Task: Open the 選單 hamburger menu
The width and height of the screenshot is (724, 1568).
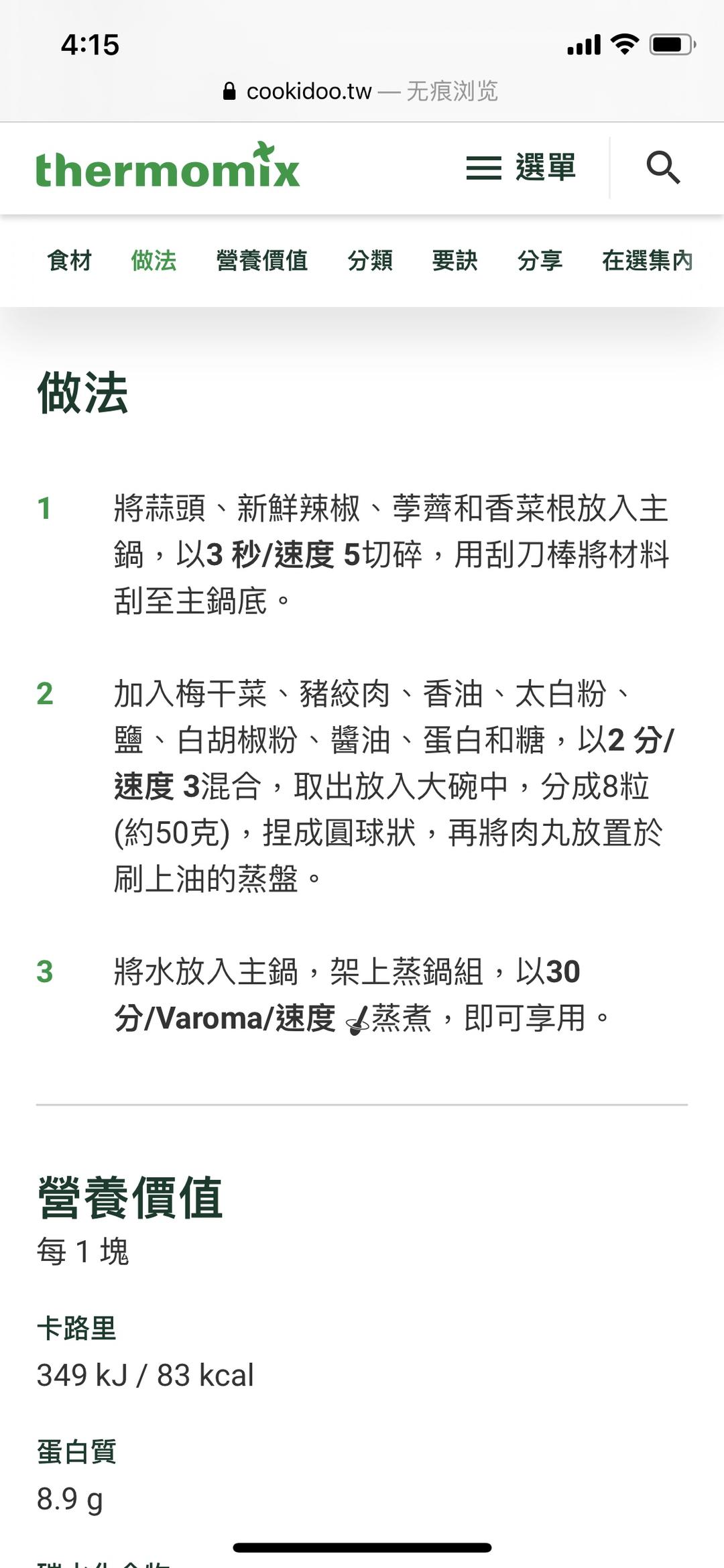Action: pyautogui.click(x=521, y=168)
